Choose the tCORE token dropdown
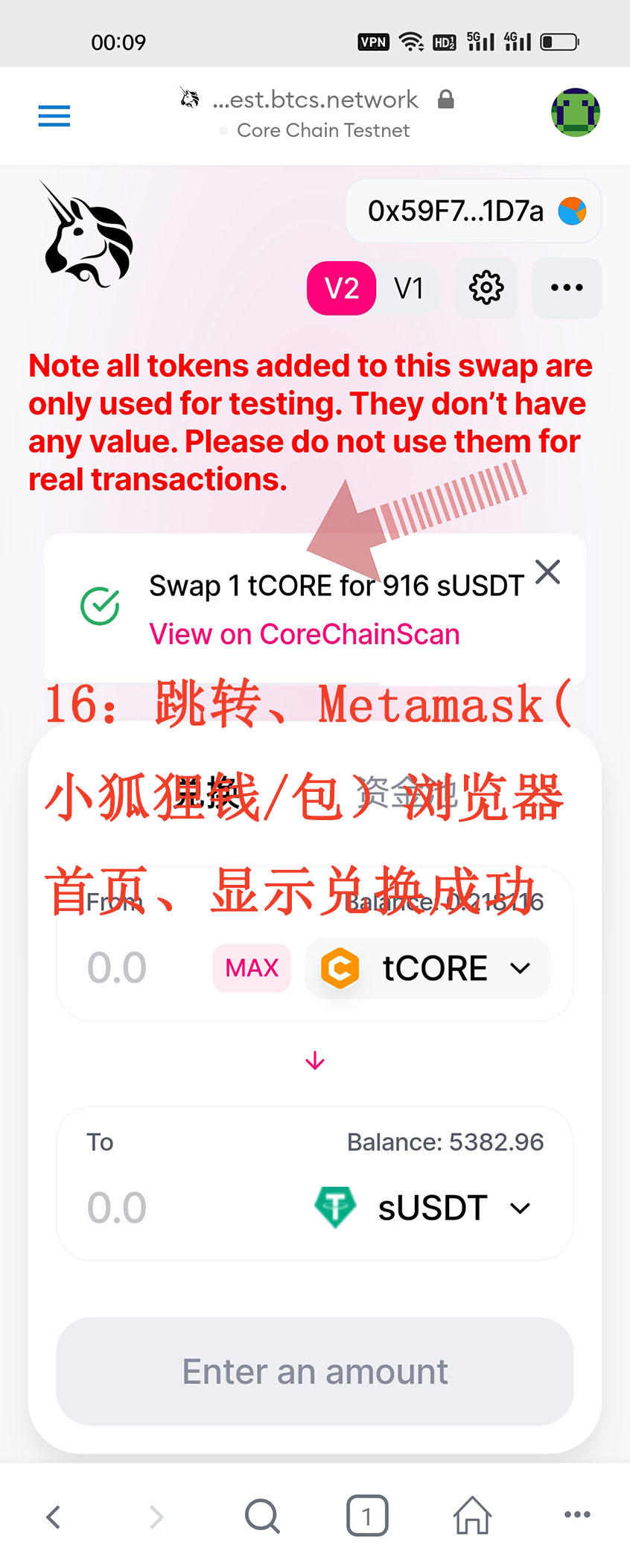The image size is (630, 1568). (427, 968)
